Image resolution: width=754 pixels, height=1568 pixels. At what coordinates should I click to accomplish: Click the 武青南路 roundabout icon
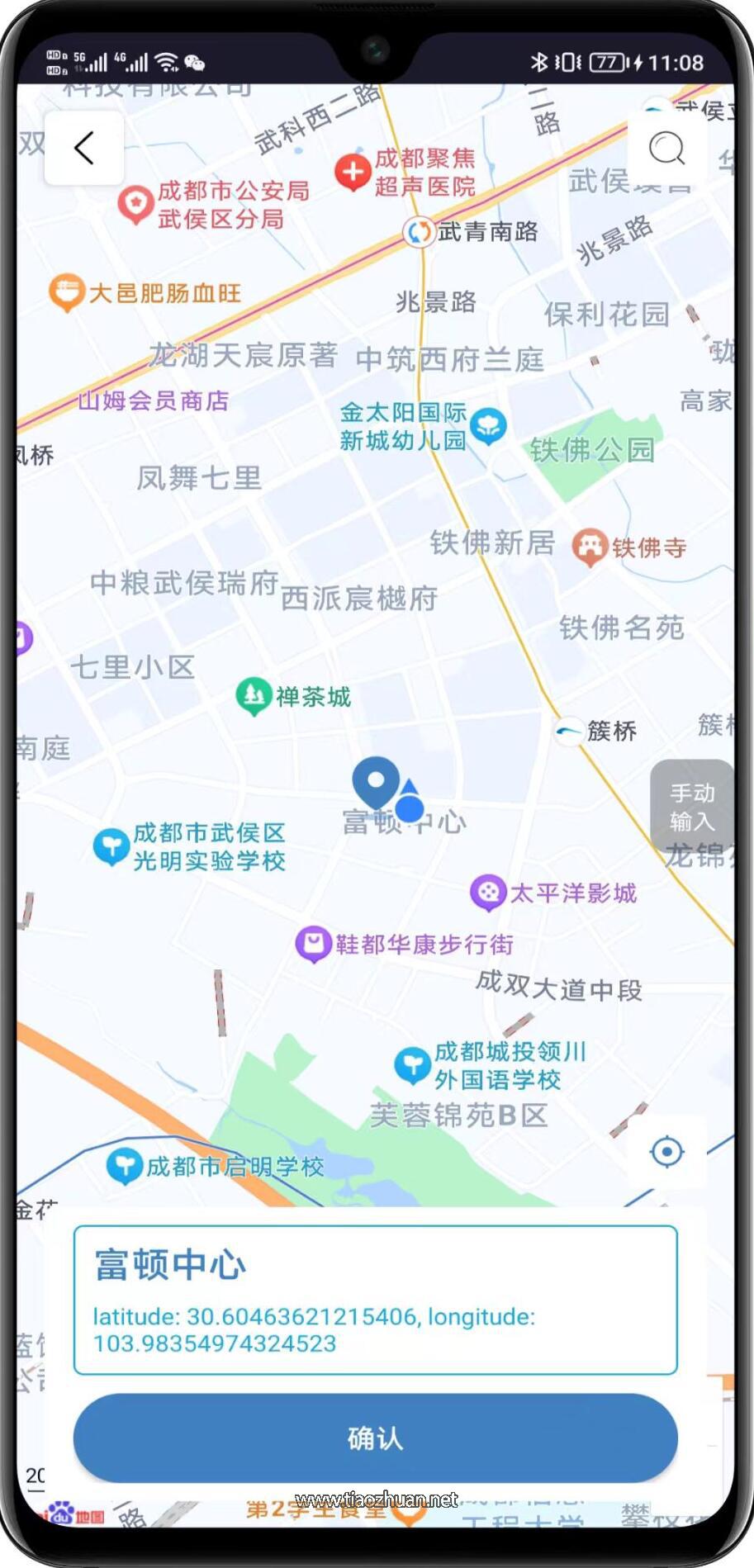point(419,232)
